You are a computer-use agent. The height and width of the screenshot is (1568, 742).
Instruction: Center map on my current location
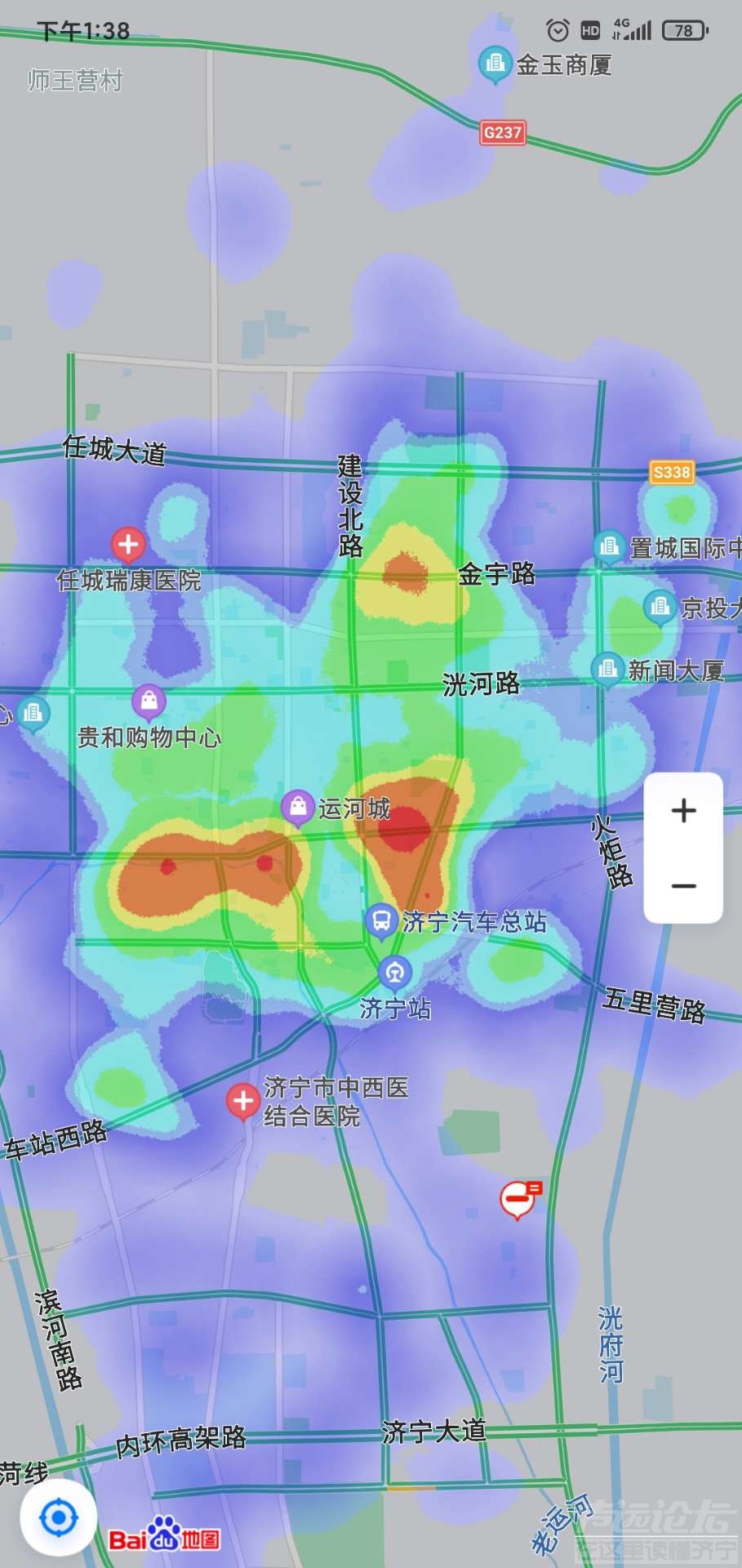(x=59, y=1518)
